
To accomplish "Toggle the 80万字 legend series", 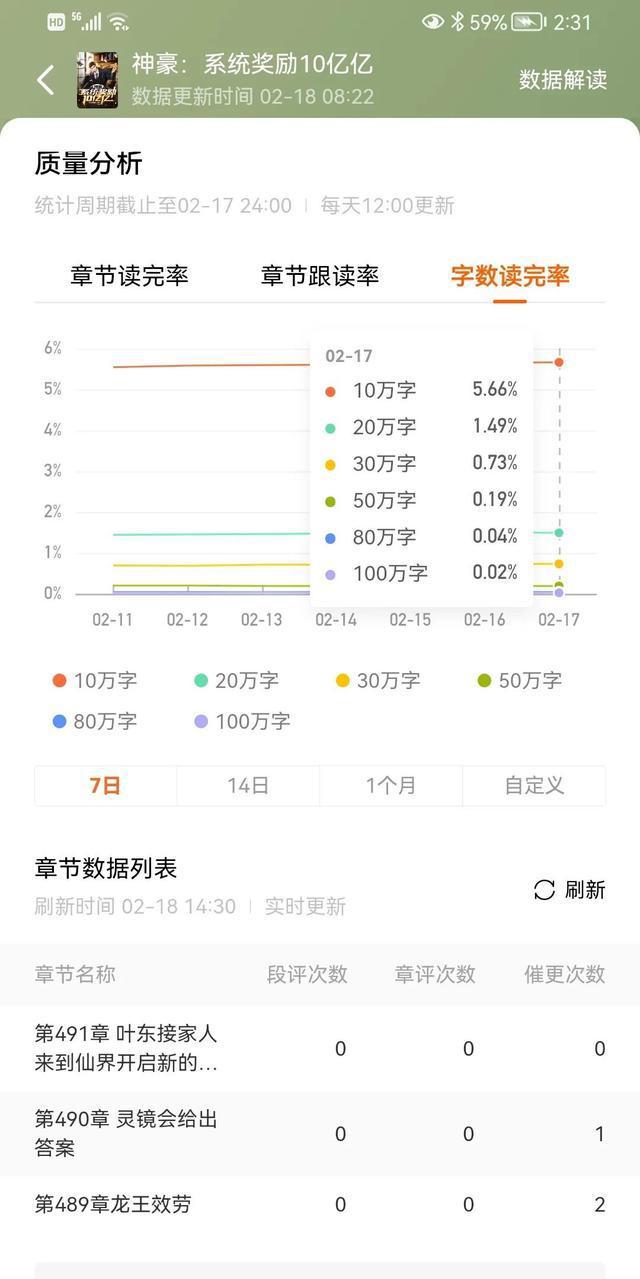I will tap(95, 721).
